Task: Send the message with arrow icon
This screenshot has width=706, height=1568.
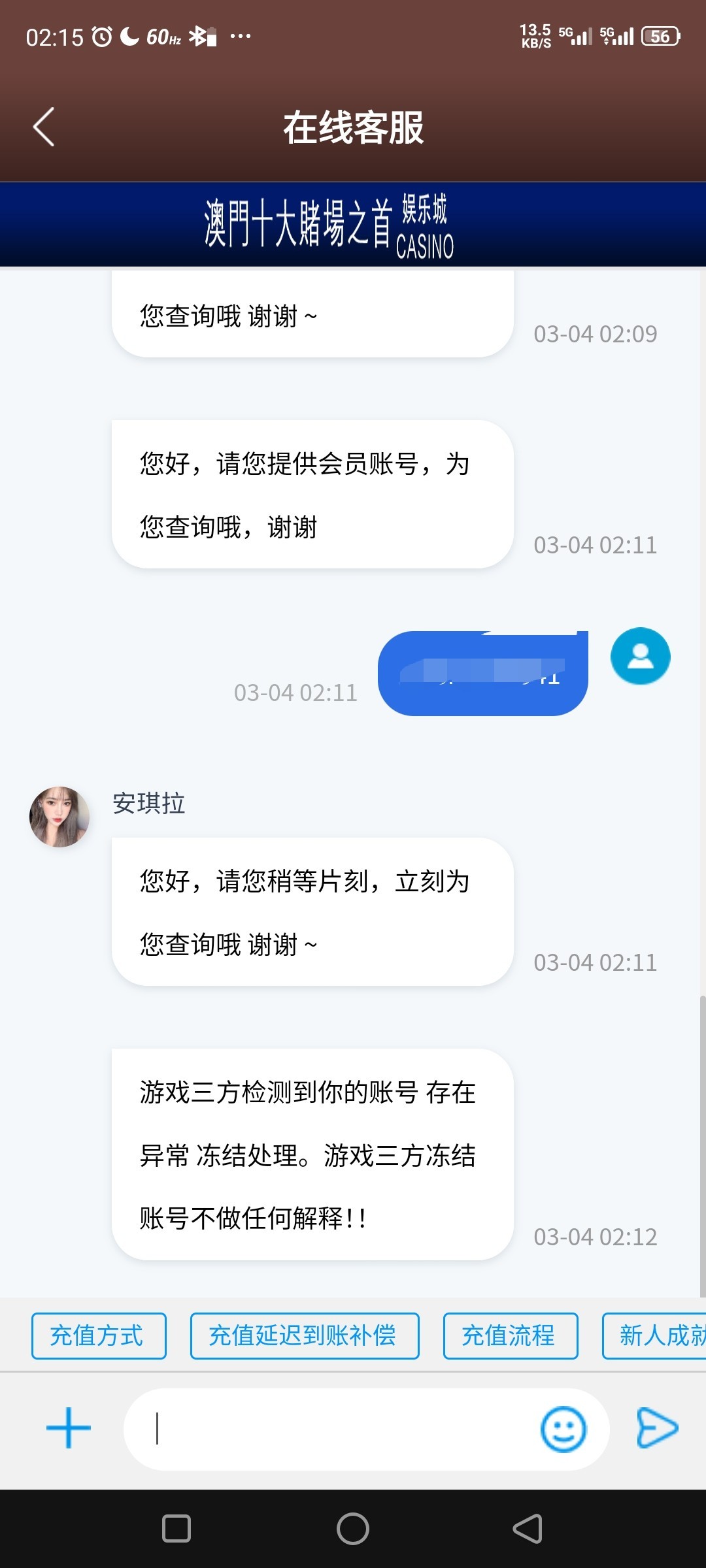Action: point(657,1428)
